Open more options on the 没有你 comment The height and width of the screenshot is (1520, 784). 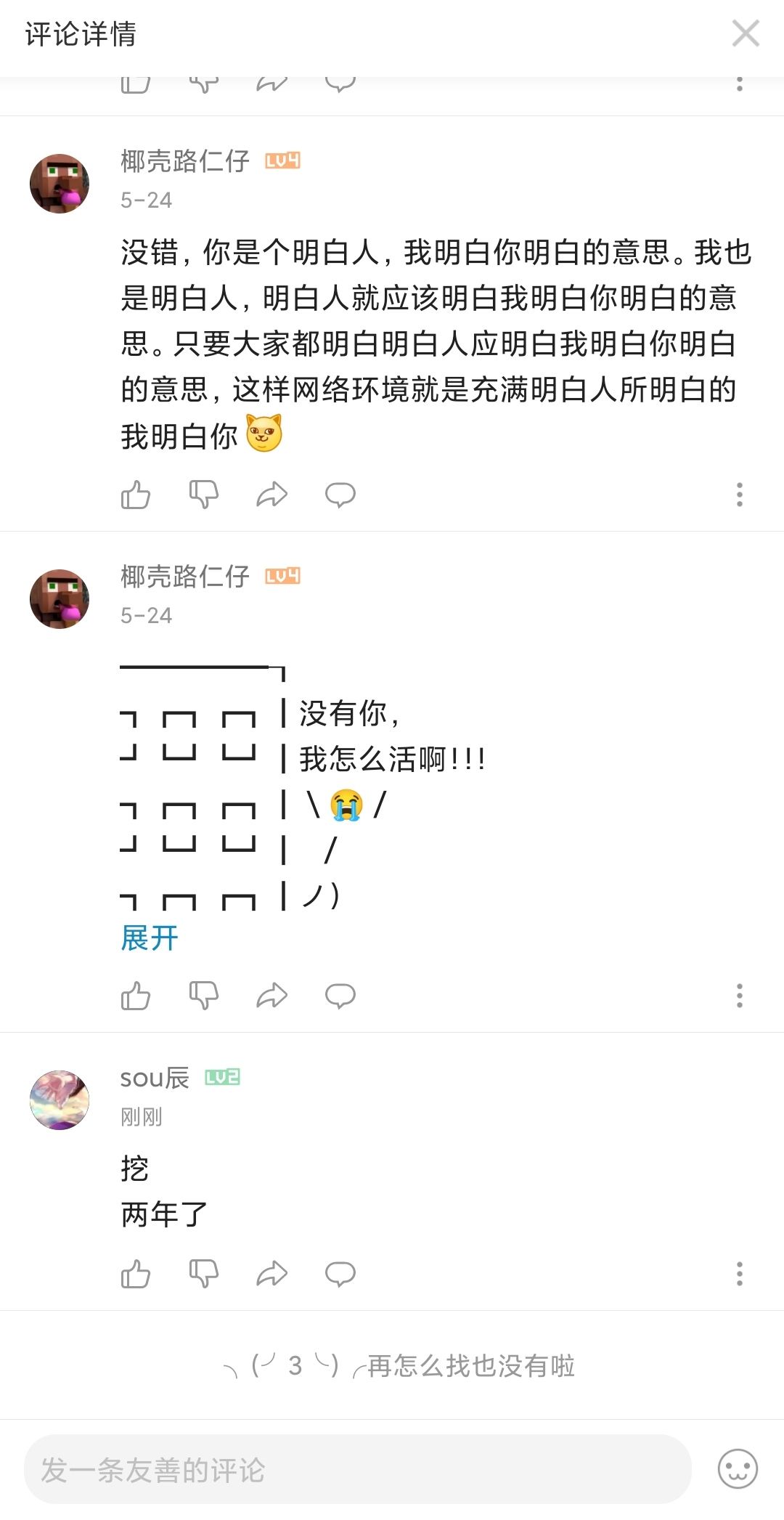click(x=739, y=996)
